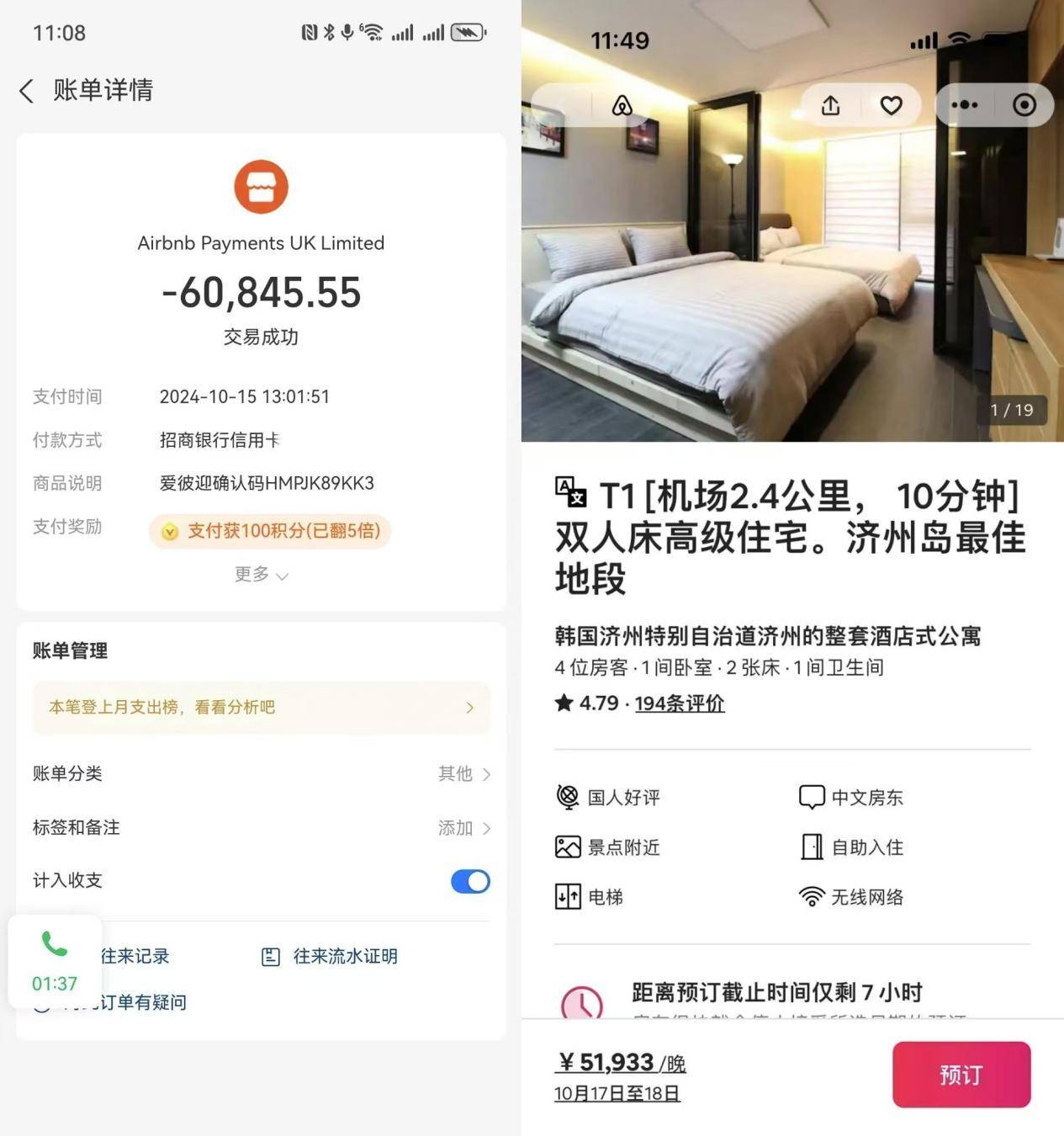Tap the circular close capsule icon
This screenshot has width=1064, height=1136.
(1024, 104)
